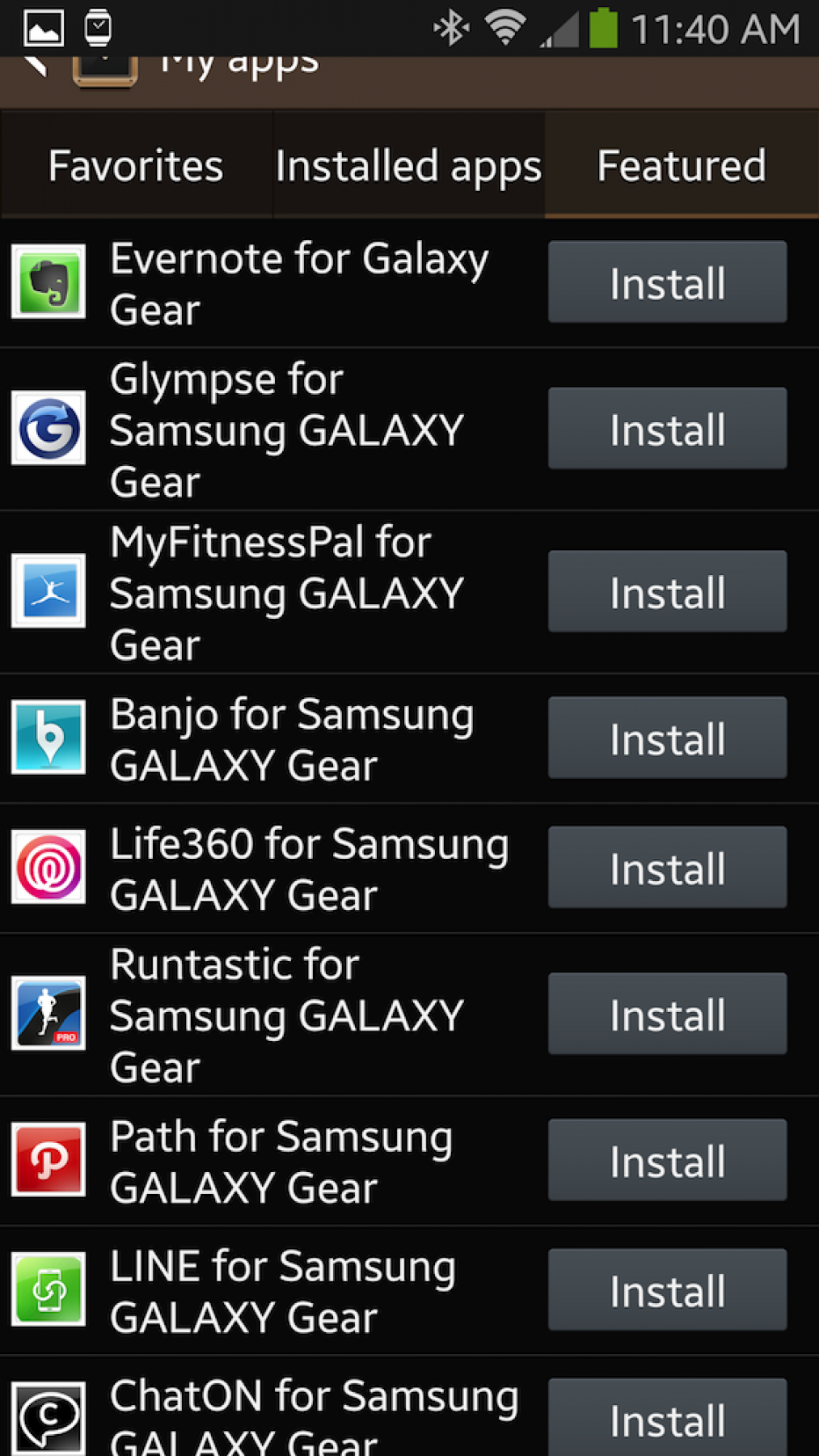
Task: Select the Featured tab
Action: point(681,166)
